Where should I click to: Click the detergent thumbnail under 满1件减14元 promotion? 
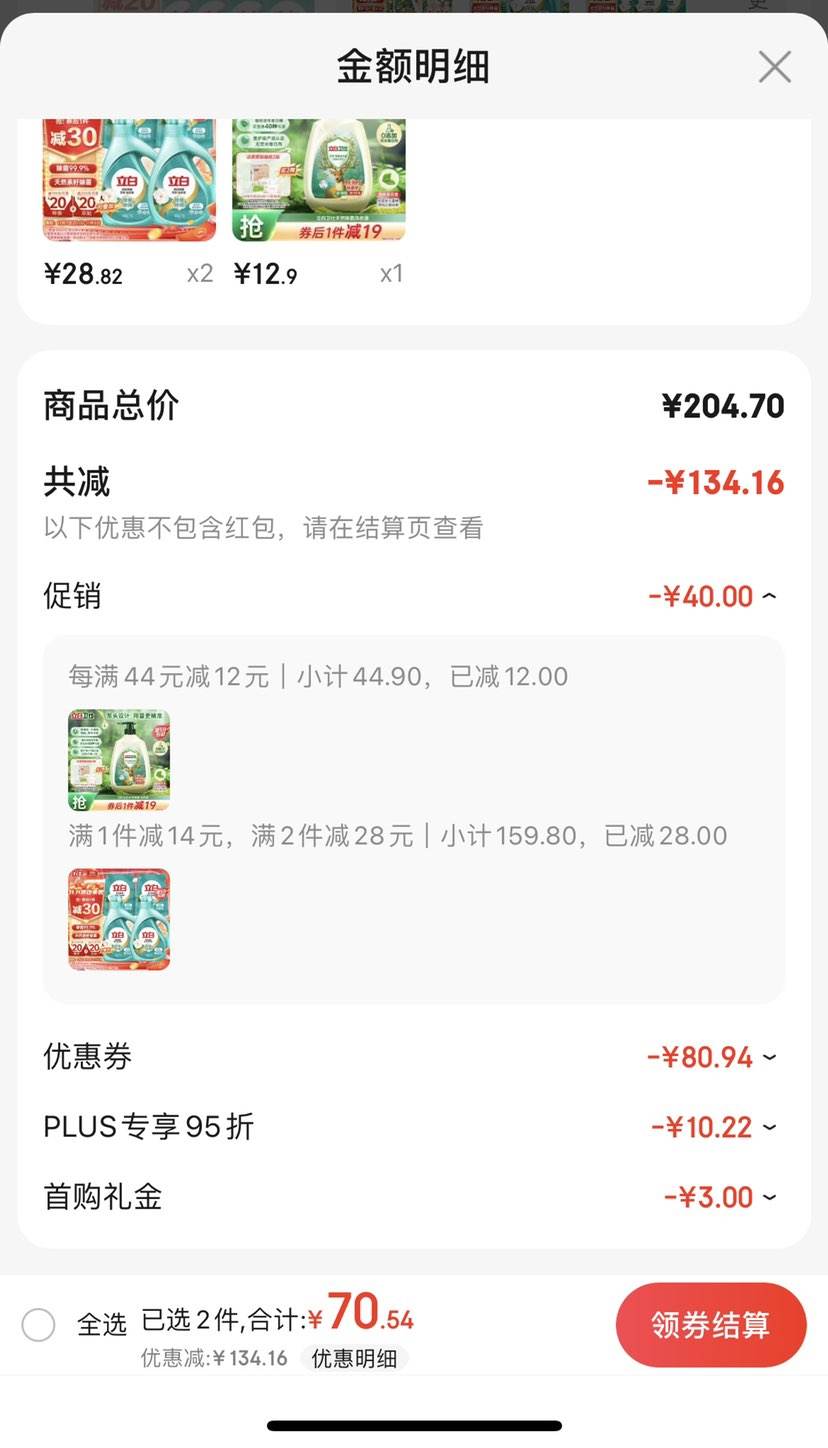point(118,919)
